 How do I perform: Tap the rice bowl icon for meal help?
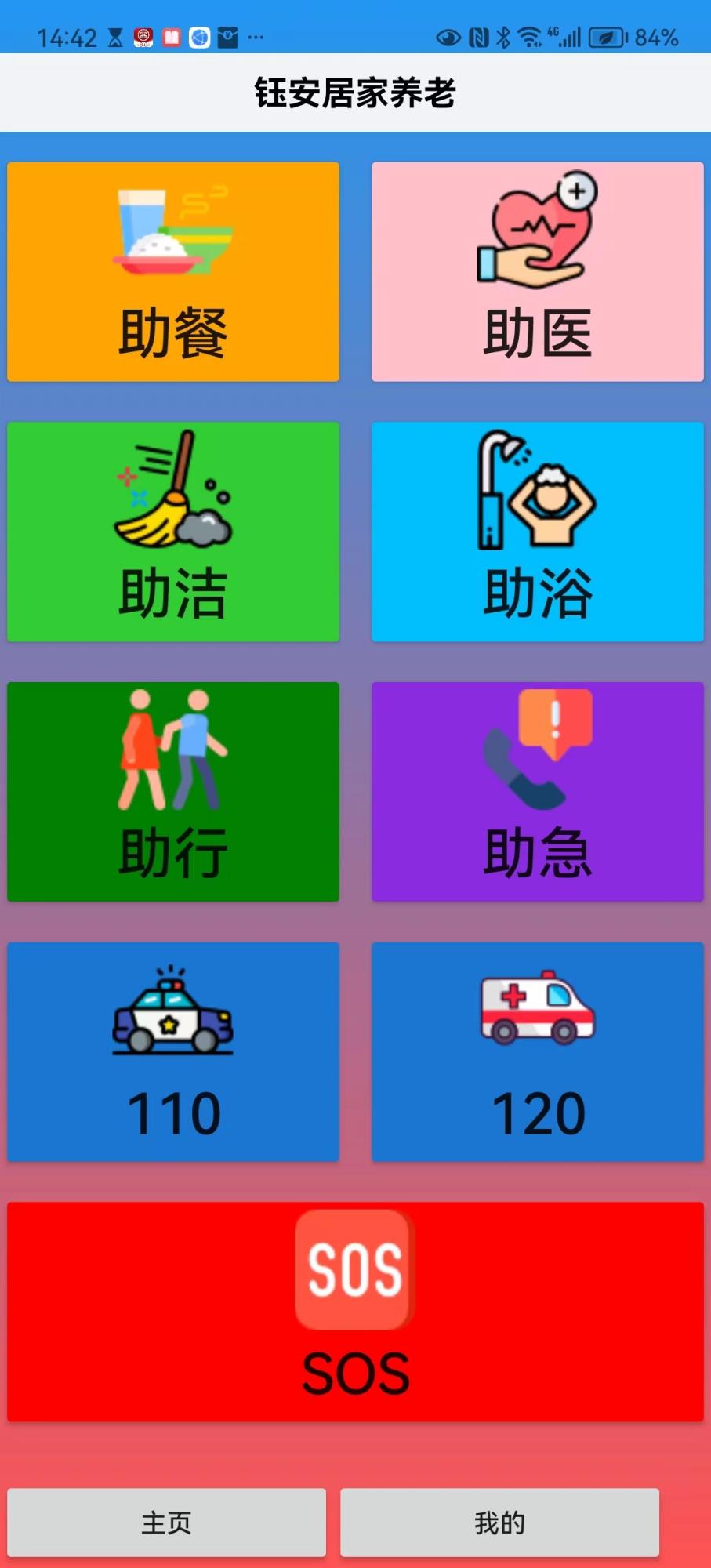coord(174,231)
